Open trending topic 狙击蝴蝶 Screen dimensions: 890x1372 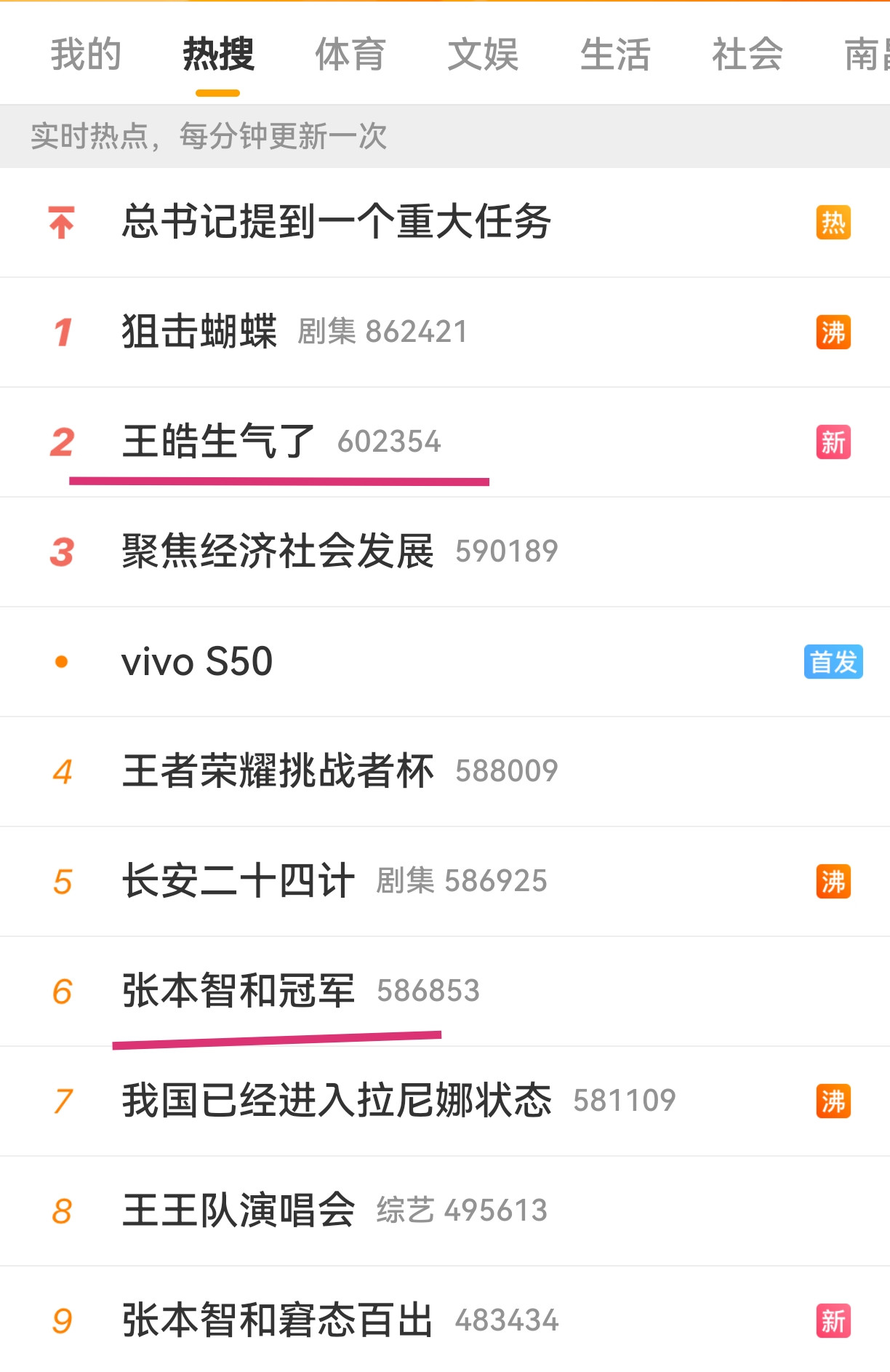[x=199, y=332]
